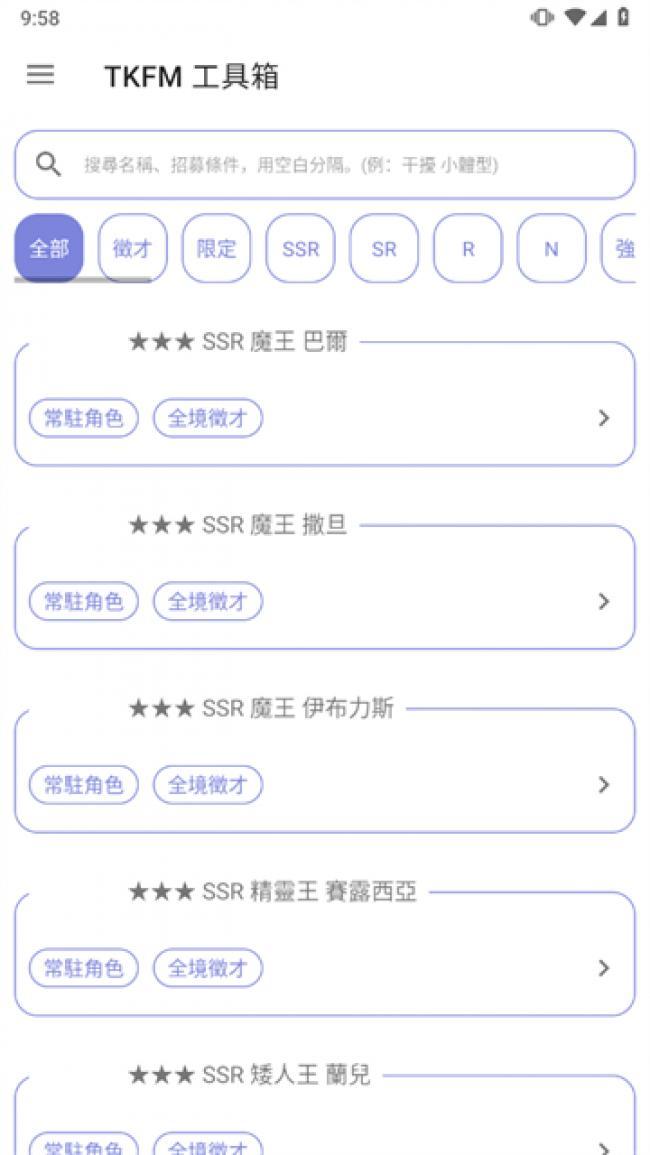Open the hamburger drawer menu

(40, 75)
